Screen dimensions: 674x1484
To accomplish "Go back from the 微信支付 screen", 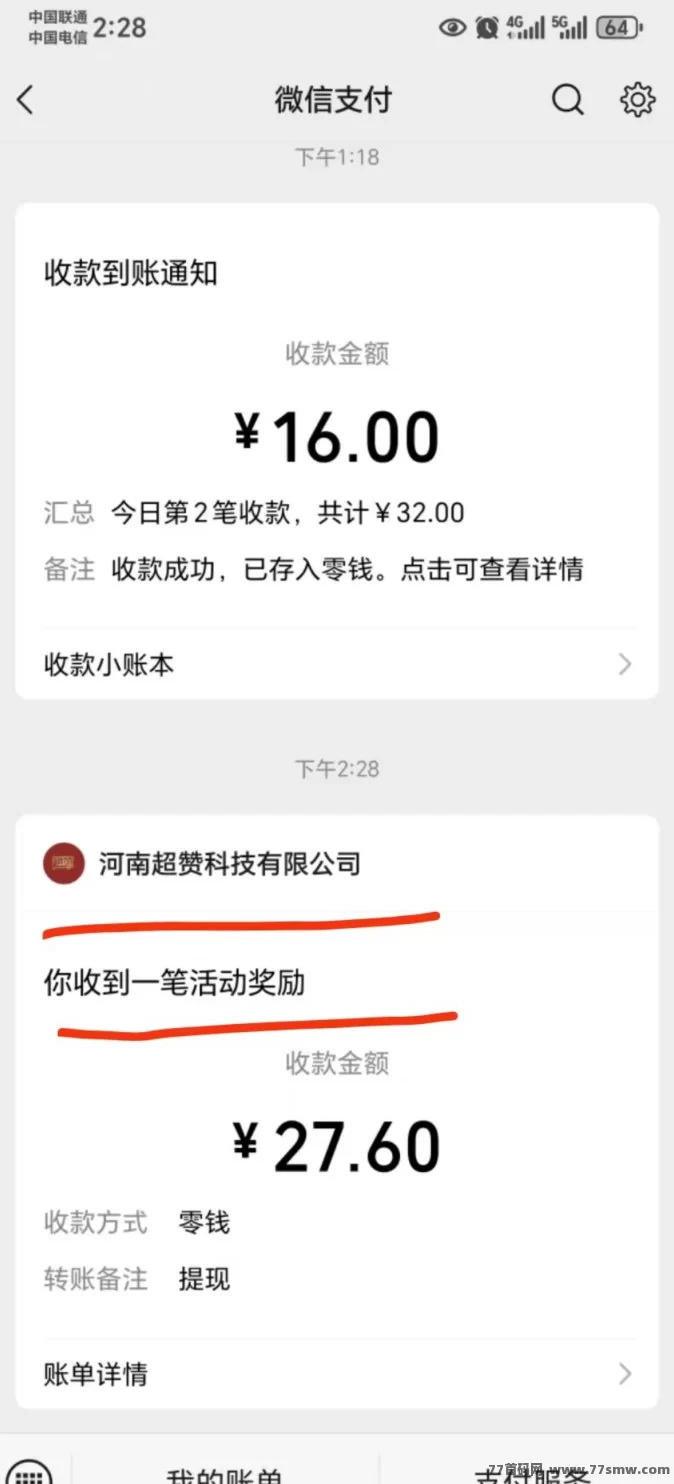I will 26,99.
